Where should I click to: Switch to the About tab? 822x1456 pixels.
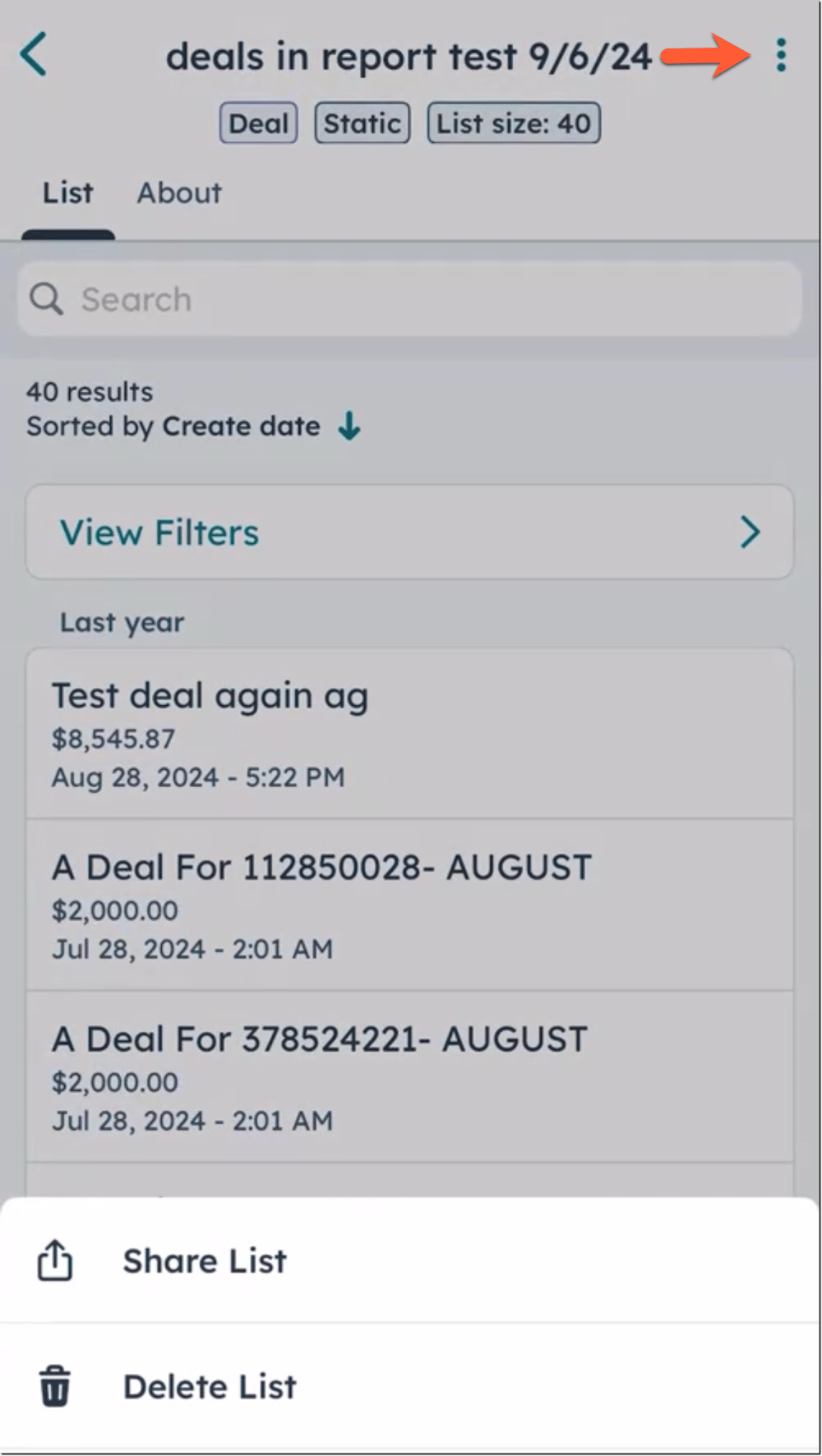point(179,192)
